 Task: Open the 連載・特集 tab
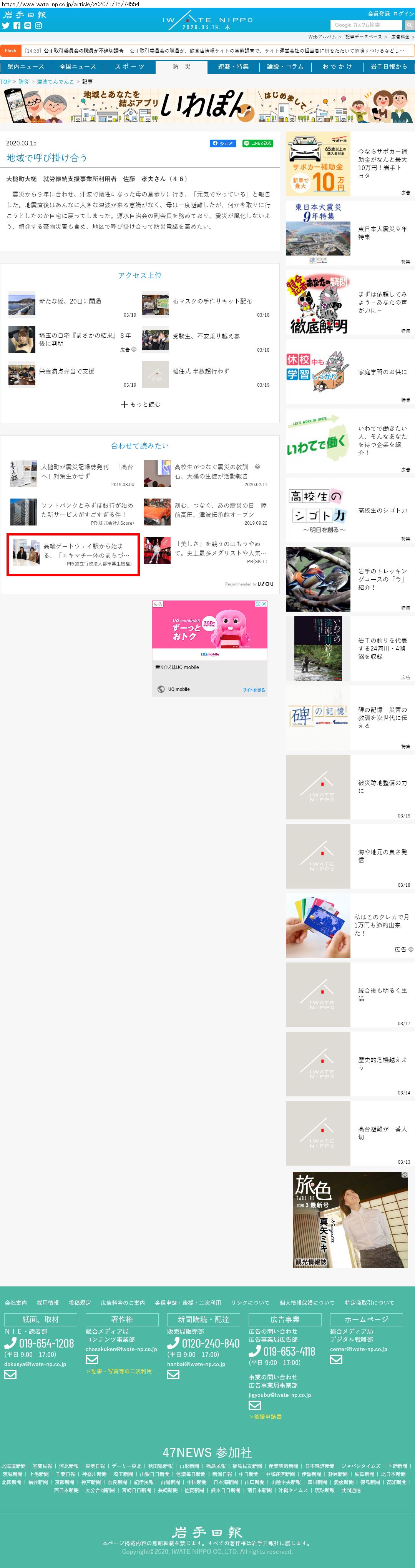pyautogui.click(x=233, y=67)
